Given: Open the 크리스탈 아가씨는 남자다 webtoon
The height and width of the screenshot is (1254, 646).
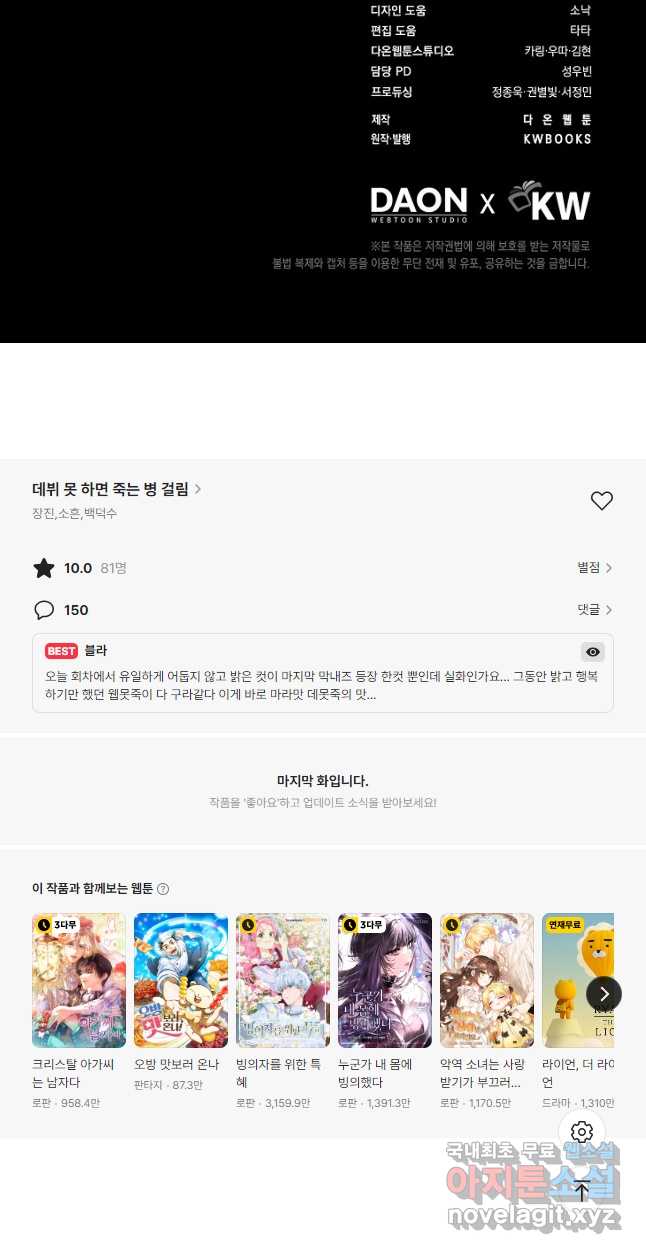Looking at the screenshot, I should click(x=79, y=980).
